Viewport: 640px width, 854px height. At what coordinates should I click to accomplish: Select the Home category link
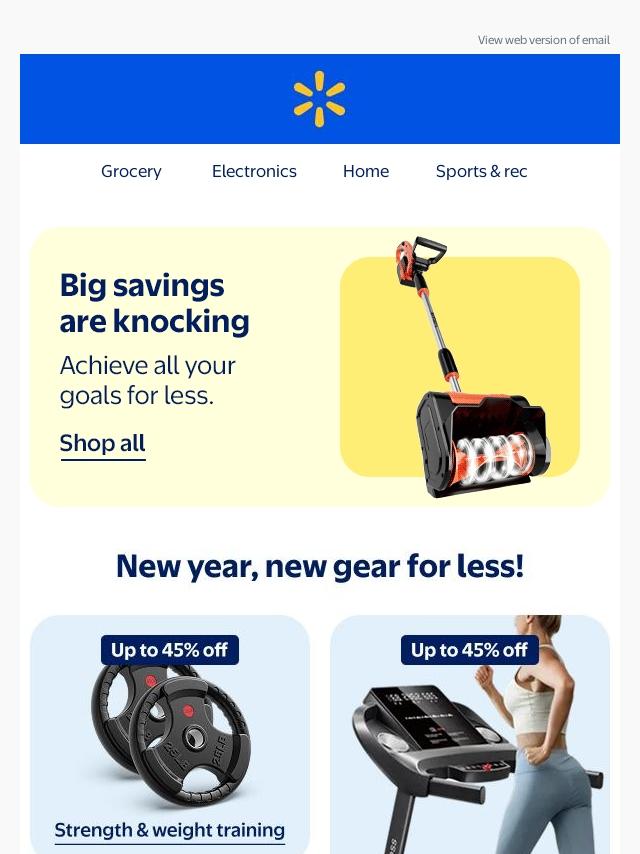366,171
